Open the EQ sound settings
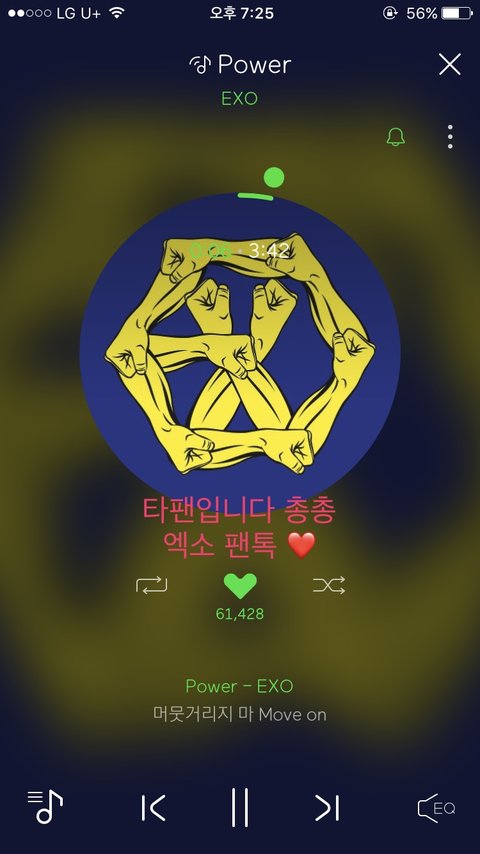This screenshot has height=854, width=480. [436, 808]
